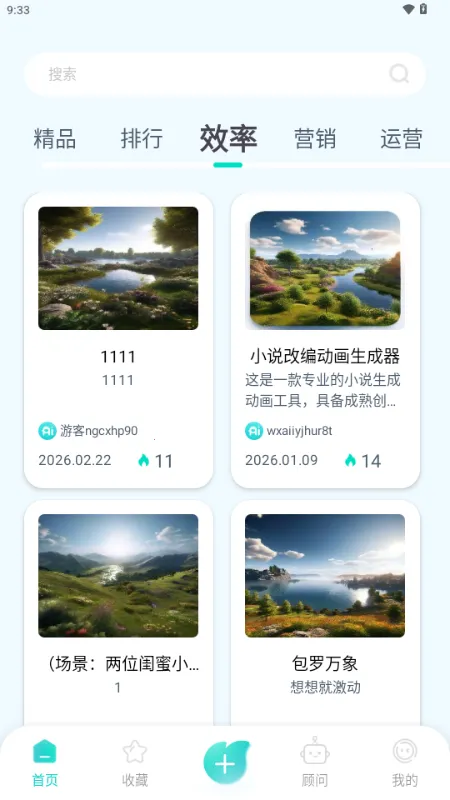Open the 收藏 favorites tab
The height and width of the screenshot is (800, 450).
click(135, 763)
